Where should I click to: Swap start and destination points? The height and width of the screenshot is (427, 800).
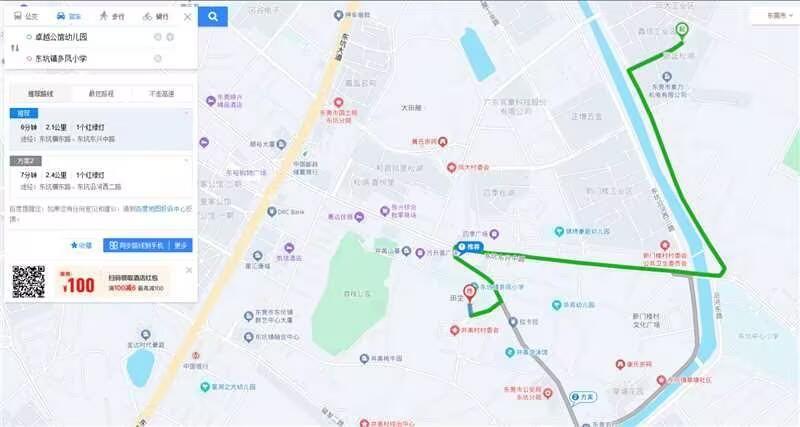15,48
